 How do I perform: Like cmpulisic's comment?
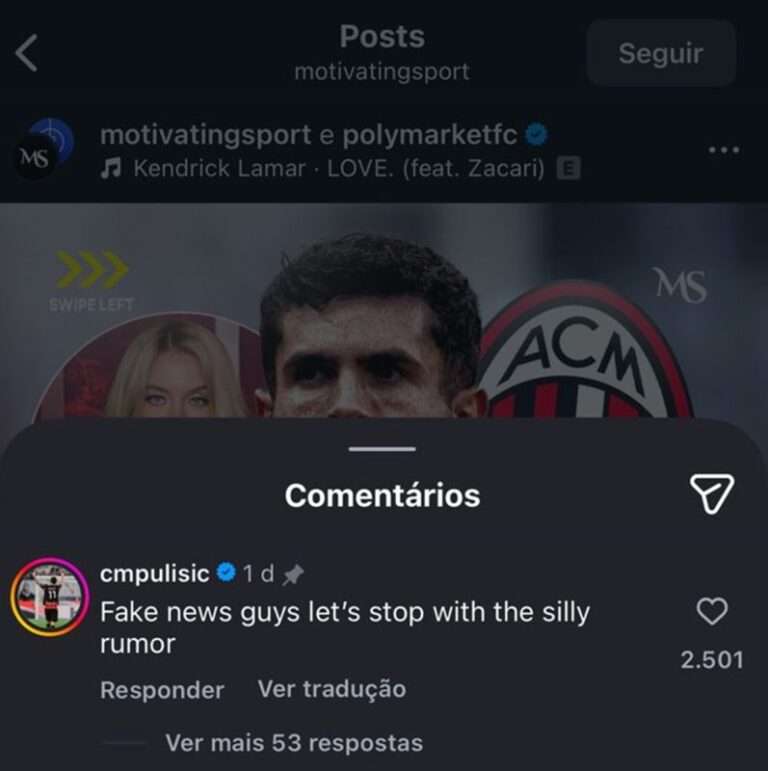tap(711, 612)
